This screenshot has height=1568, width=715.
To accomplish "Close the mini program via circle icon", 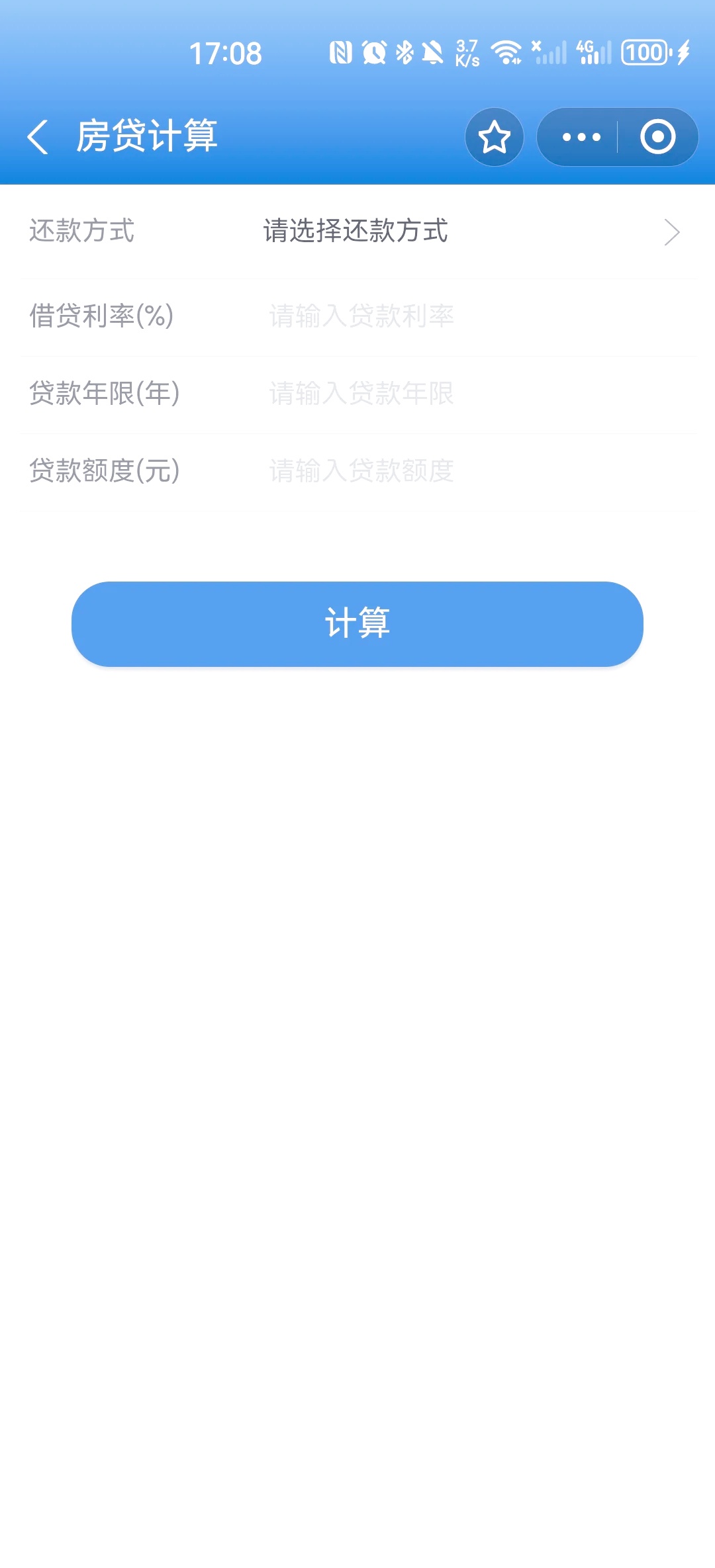I will pyautogui.click(x=657, y=137).
